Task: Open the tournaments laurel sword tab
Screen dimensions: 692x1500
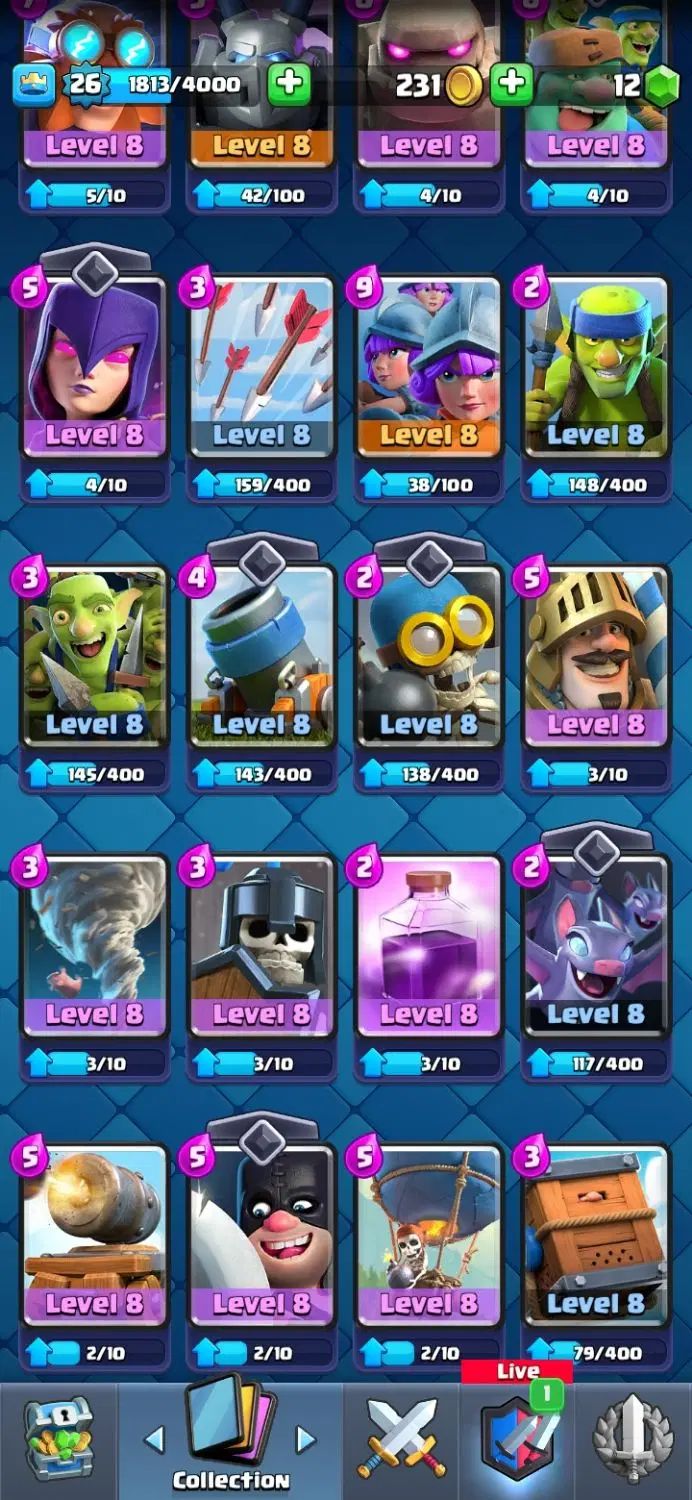Action: (633, 1440)
